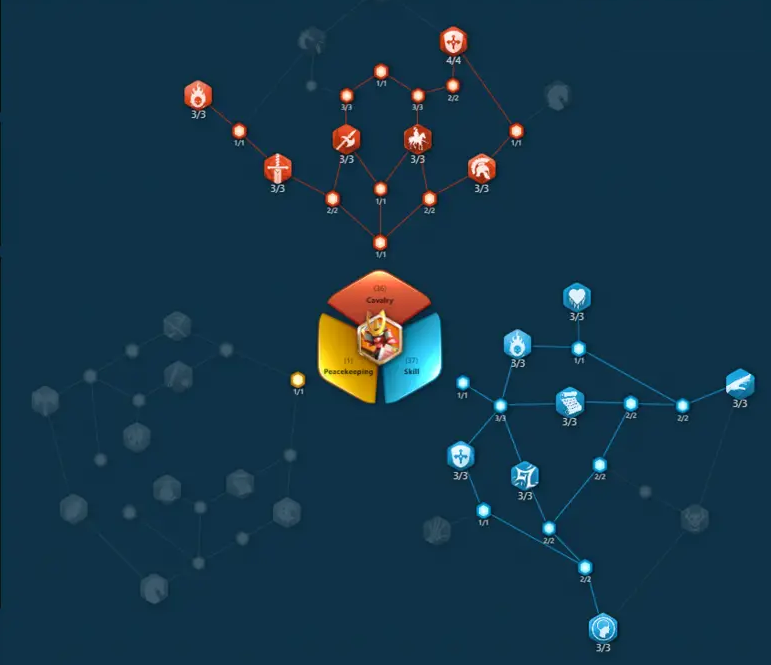The height and width of the screenshot is (665, 771).
Task: Tap the yellow Peacekeeping 1/1 talent node
Action: (x=297, y=380)
